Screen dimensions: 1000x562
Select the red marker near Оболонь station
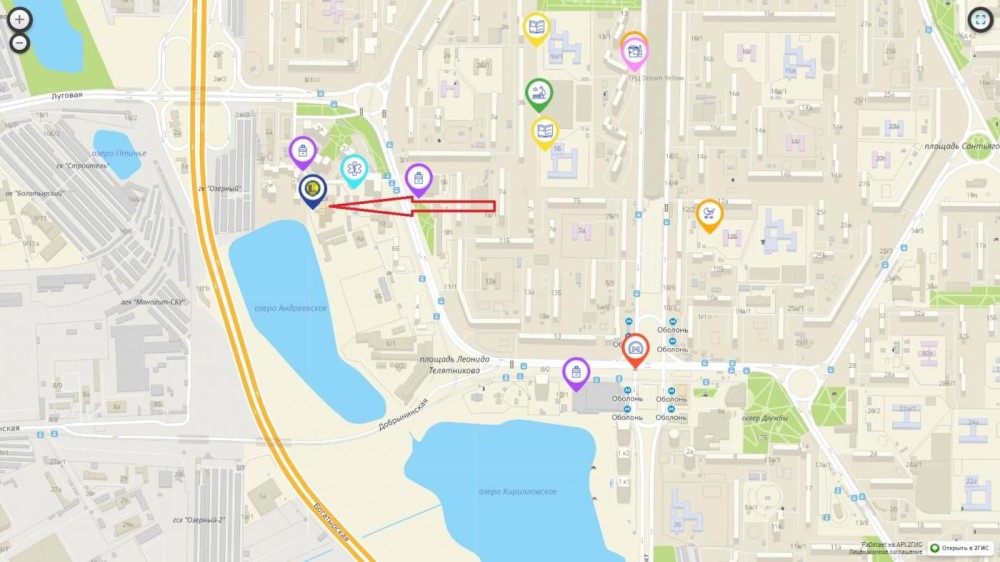pos(635,348)
